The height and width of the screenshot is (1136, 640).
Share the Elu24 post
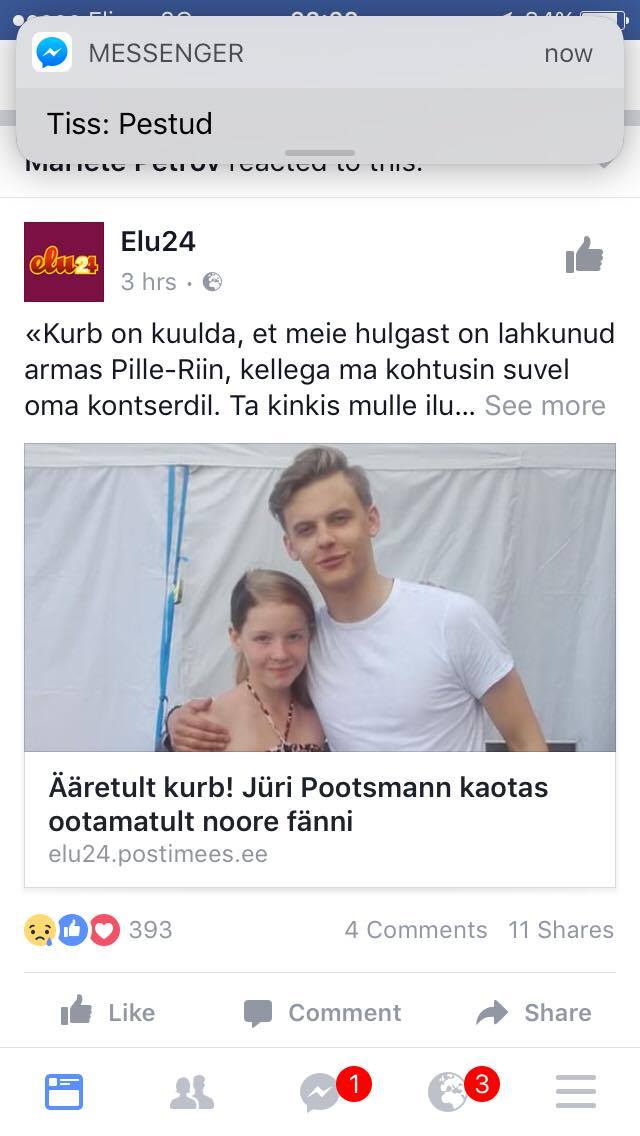pos(534,1012)
